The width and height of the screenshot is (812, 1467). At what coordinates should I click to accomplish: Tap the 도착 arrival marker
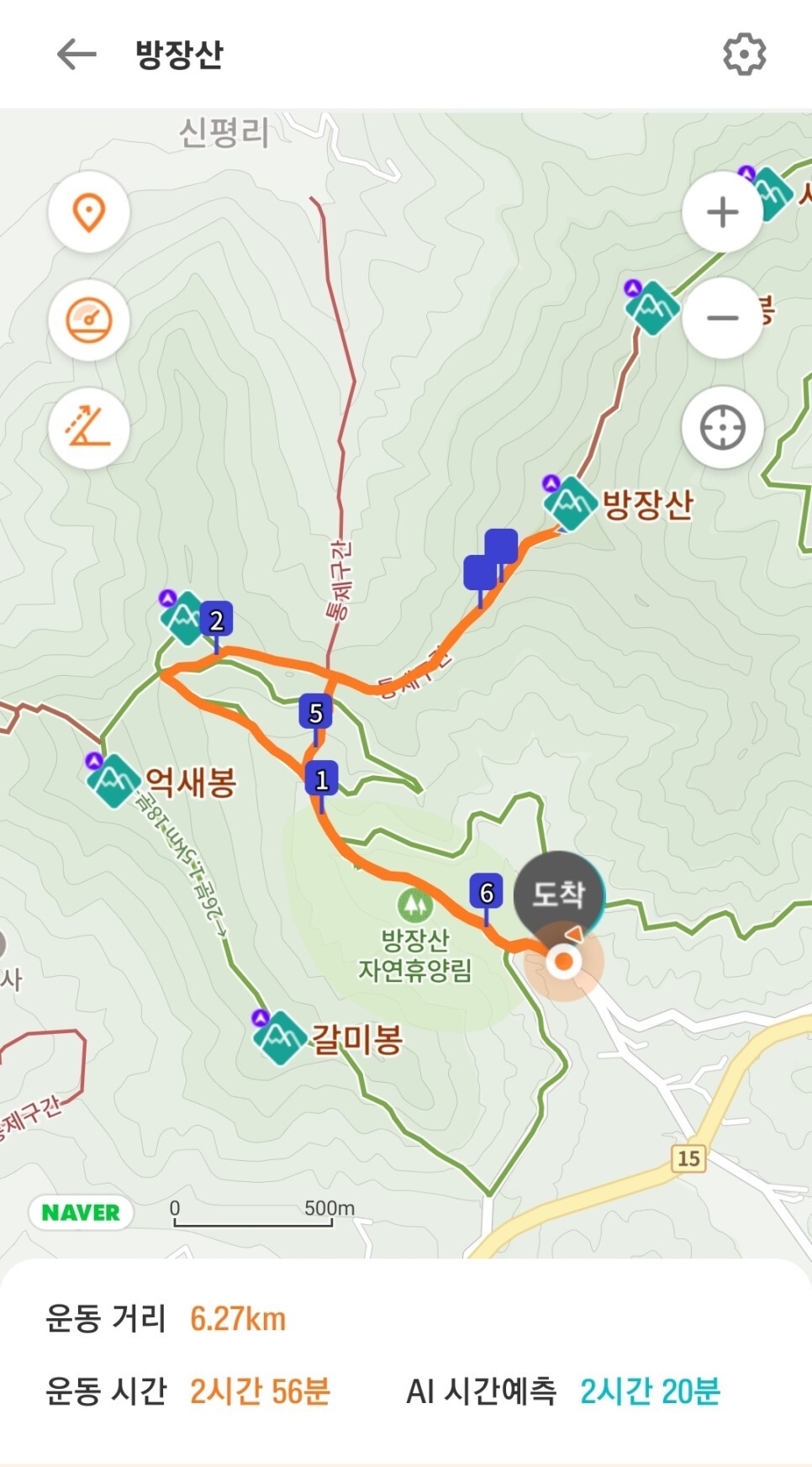coord(559,894)
